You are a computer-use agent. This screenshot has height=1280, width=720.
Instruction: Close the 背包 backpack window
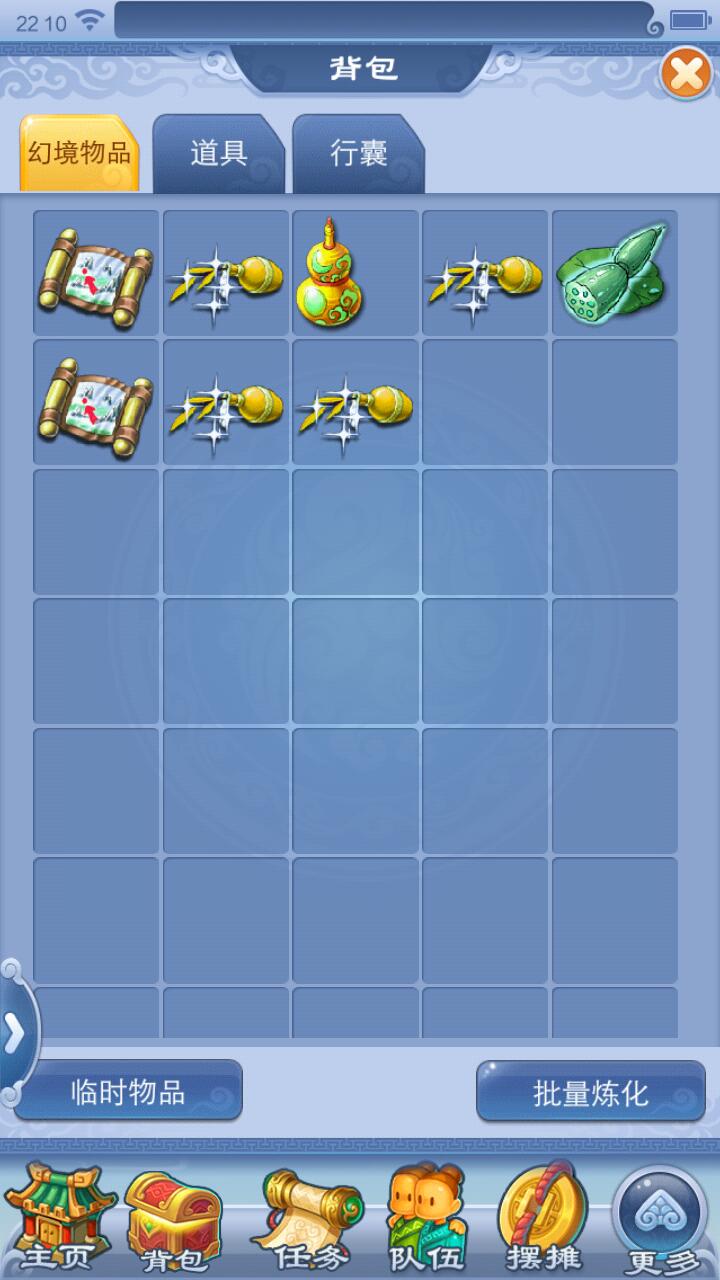[687, 73]
